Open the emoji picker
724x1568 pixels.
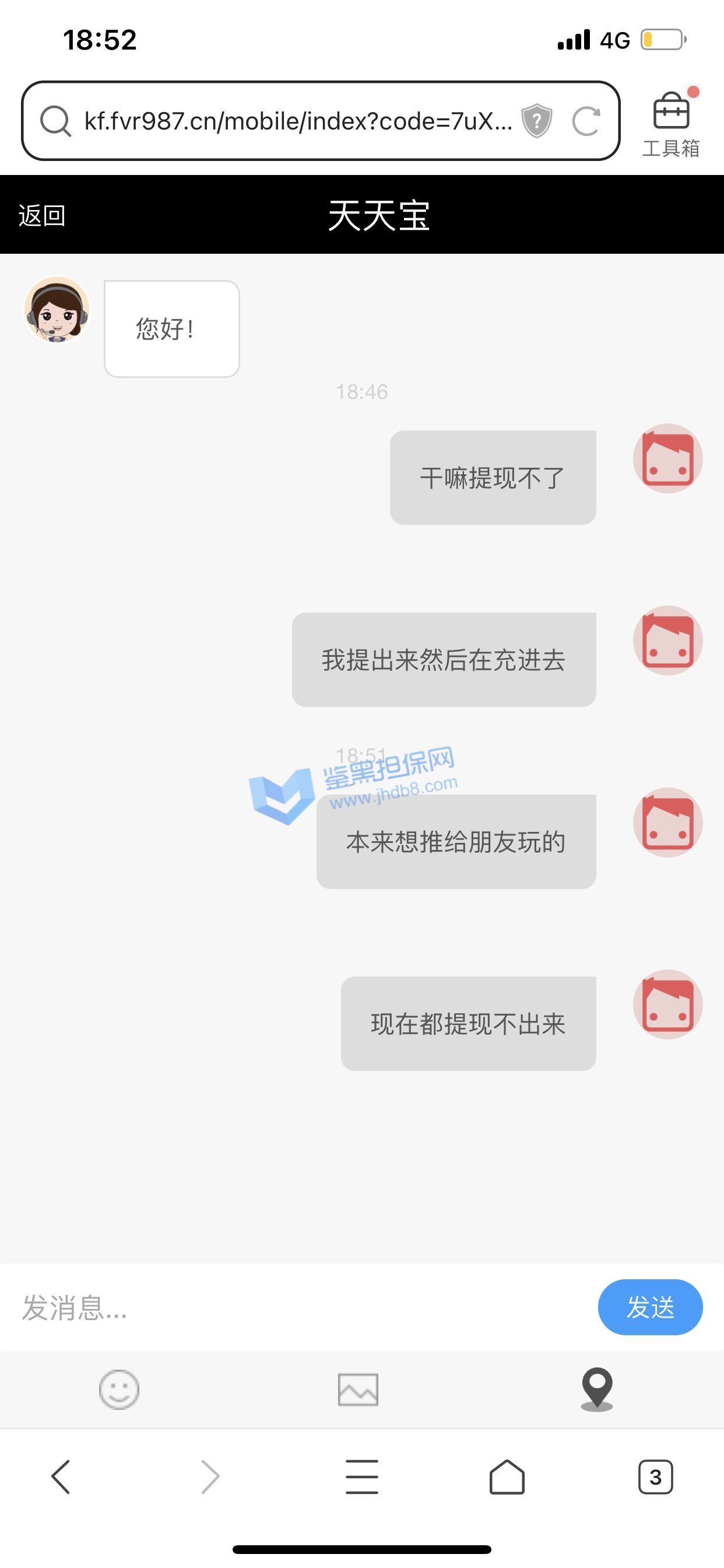(x=120, y=1389)
